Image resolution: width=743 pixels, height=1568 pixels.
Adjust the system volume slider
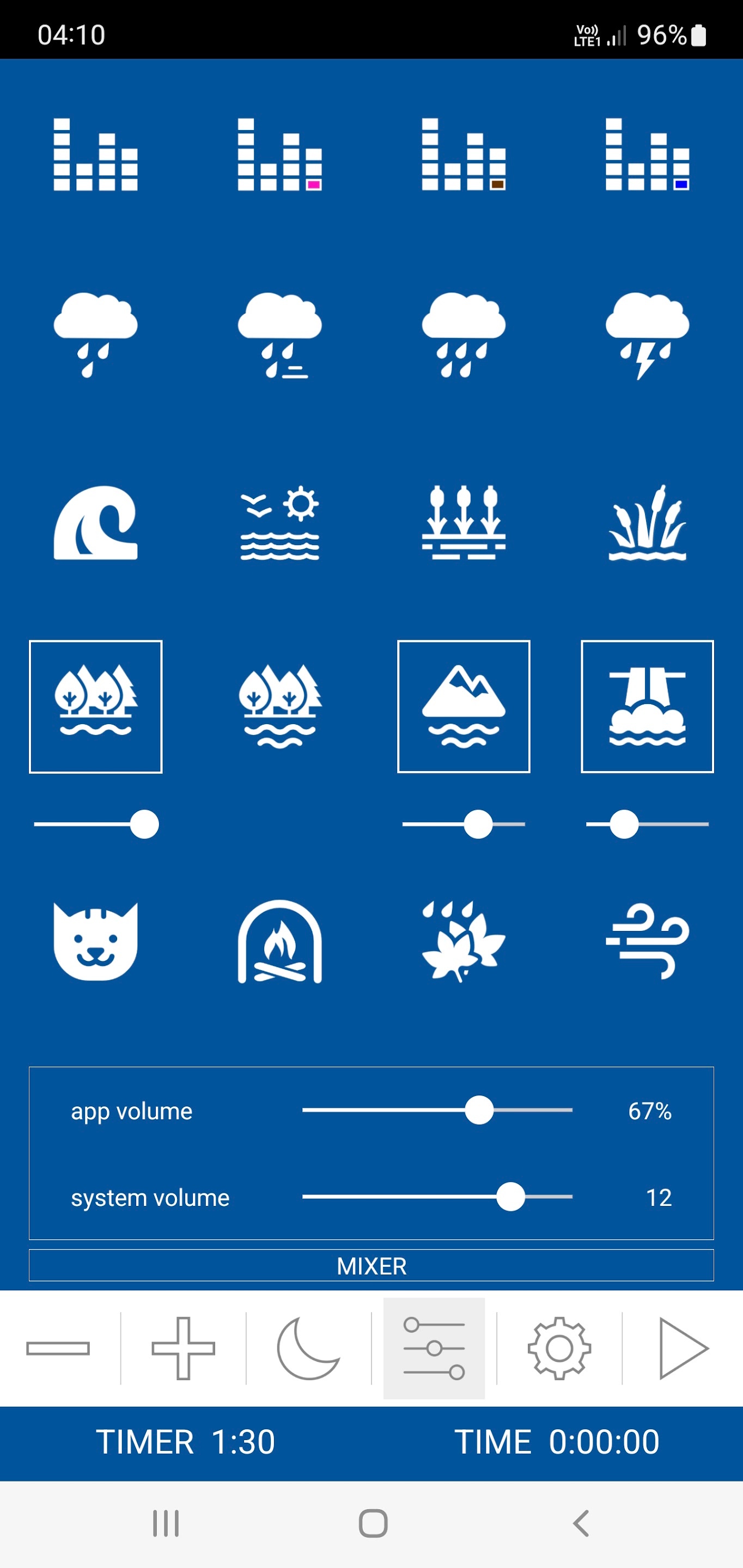510,1197
